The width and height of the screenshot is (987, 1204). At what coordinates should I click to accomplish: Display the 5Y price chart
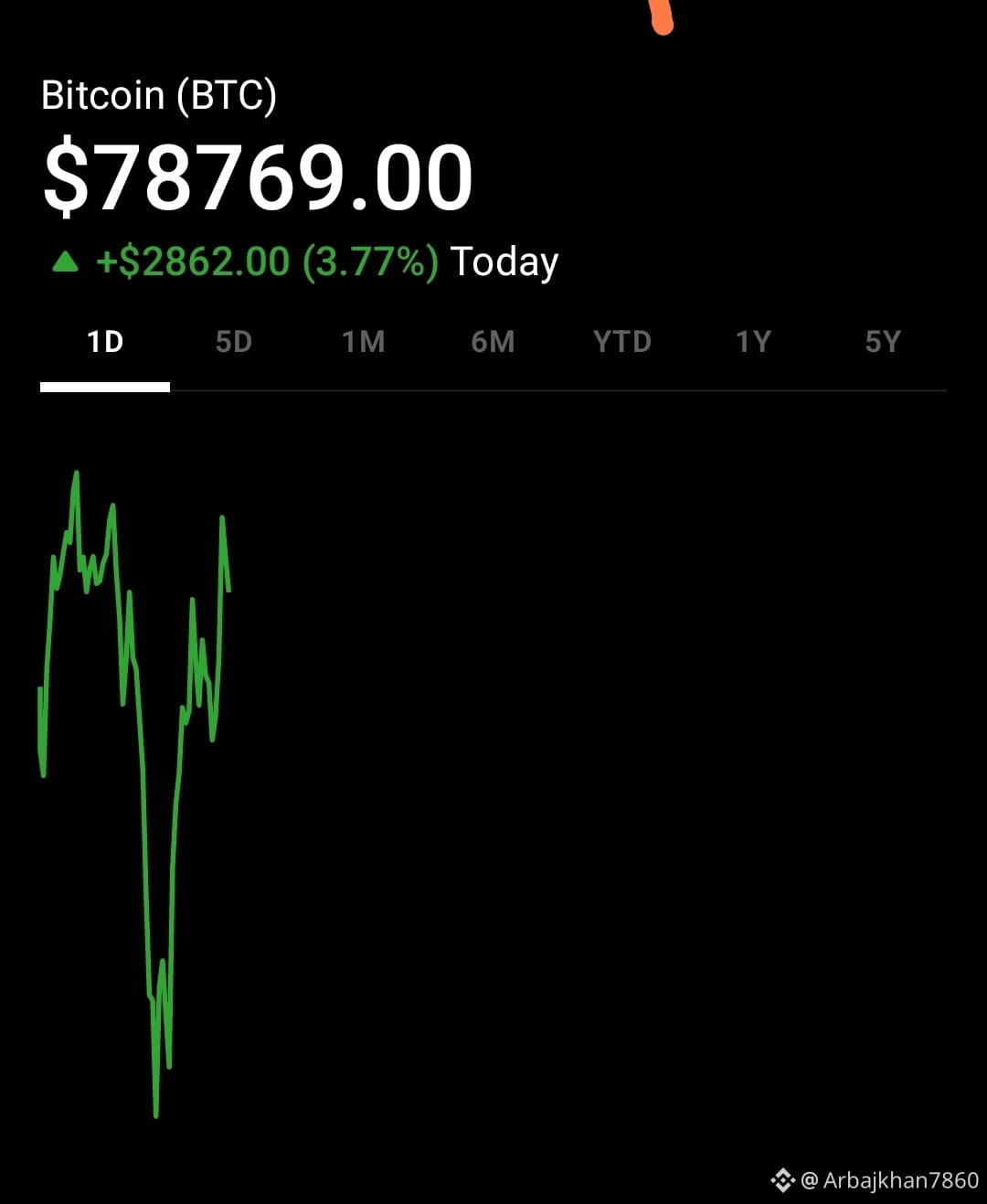pyautogui.click(x=883, y=342)
